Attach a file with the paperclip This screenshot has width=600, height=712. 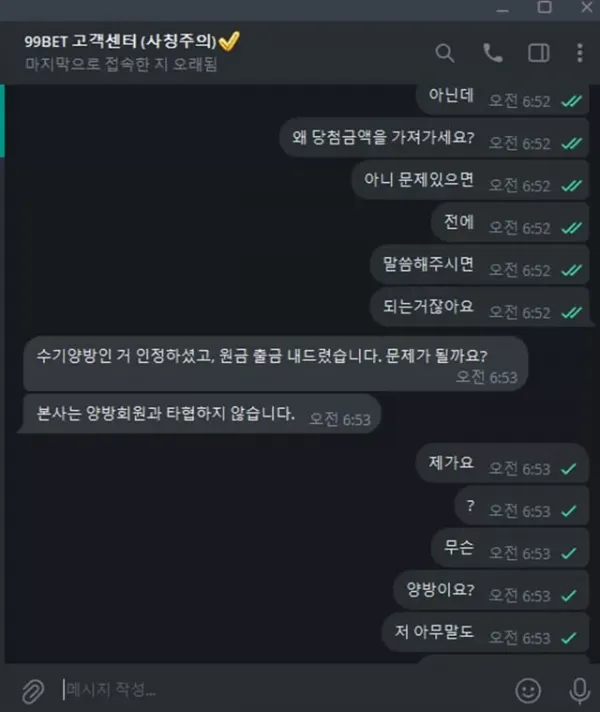(x=32, y=689)
